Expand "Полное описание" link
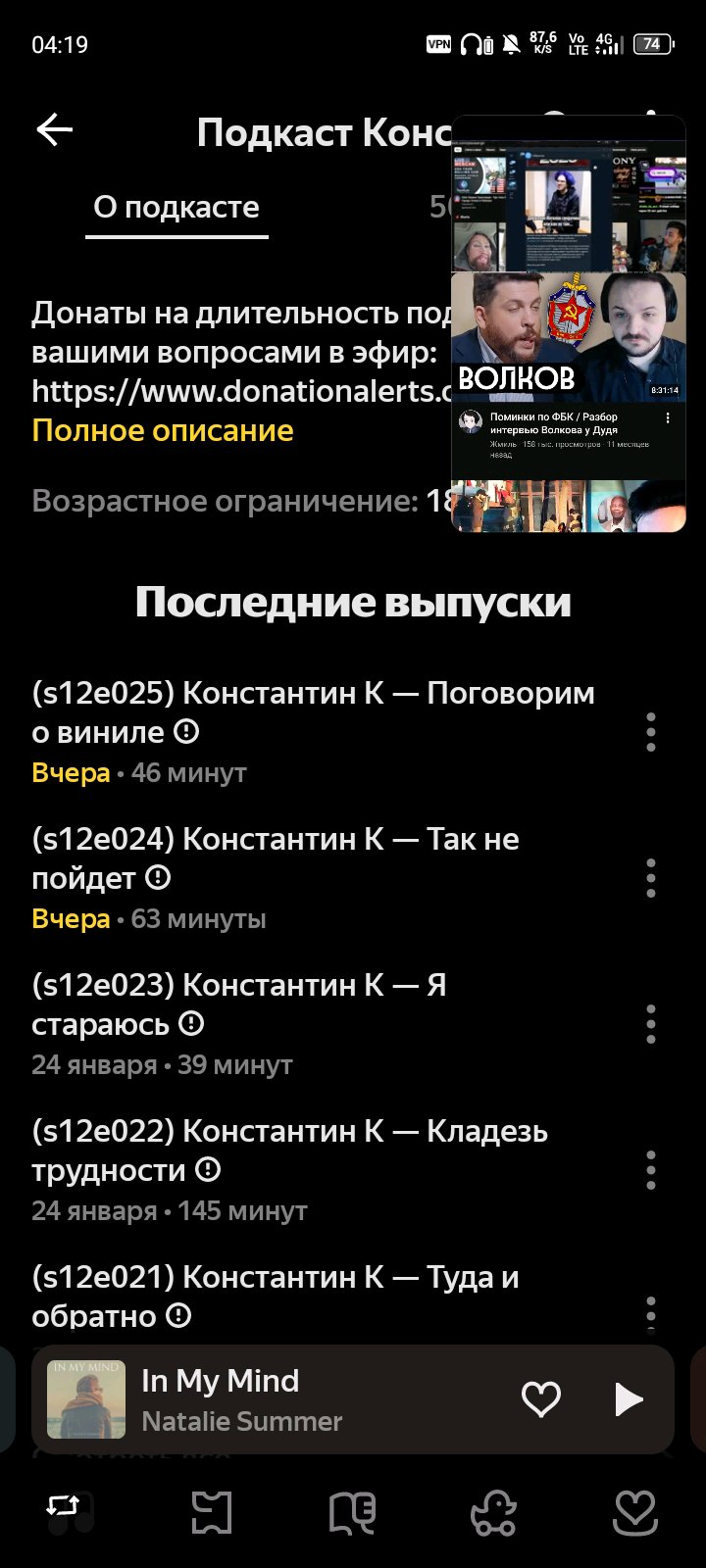The image size is (706, 1568). 163,430
